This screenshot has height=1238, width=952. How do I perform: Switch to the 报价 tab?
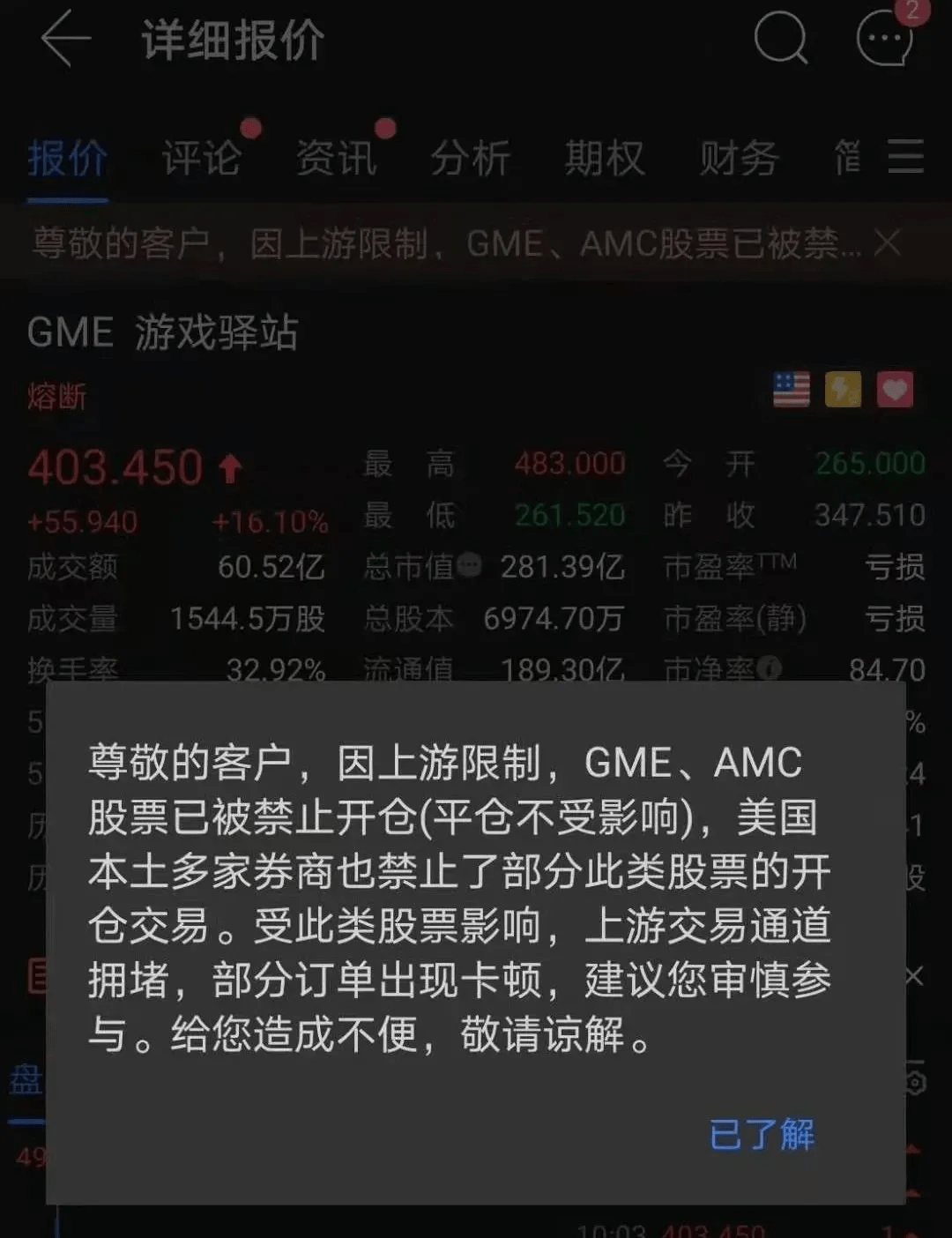coord(67,160)
